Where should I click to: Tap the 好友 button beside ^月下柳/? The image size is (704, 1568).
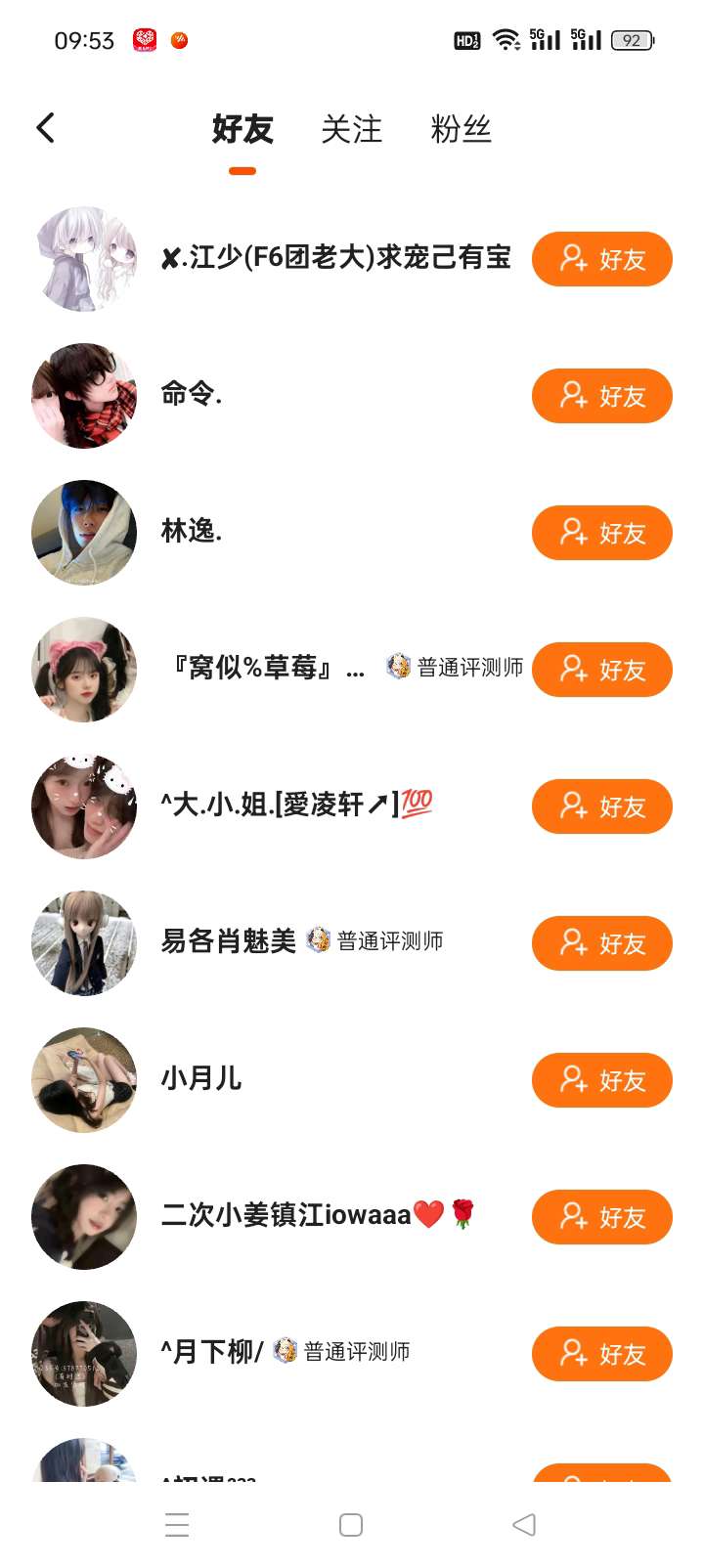click(601, 1354)
